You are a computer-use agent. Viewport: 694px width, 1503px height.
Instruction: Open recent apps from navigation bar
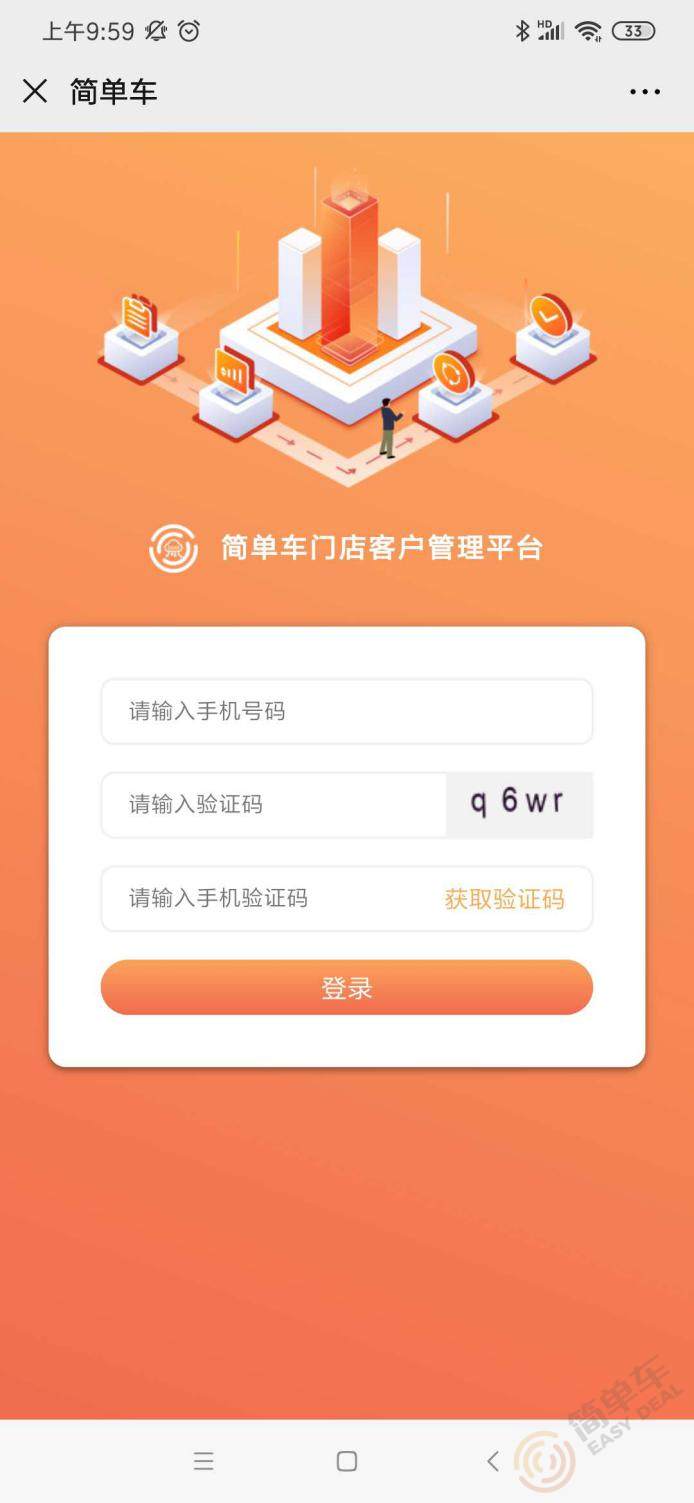(x=204, y=1462)
